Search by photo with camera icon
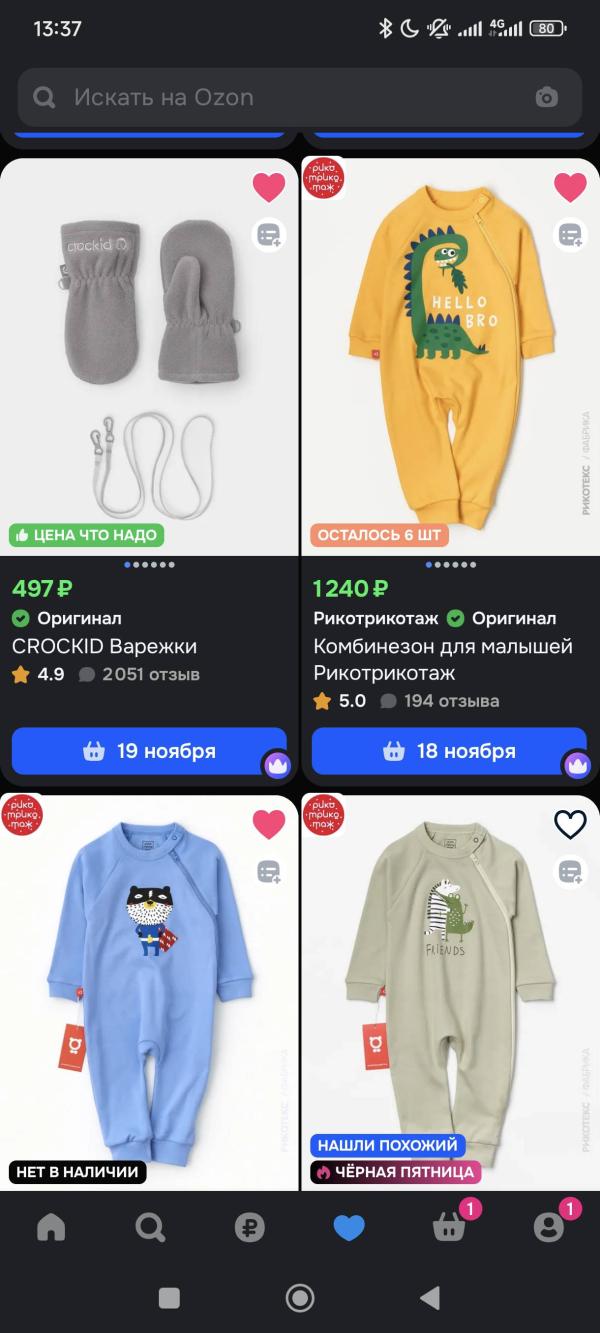The height and width of the screenshot is (1333, 600). point(546,97)
